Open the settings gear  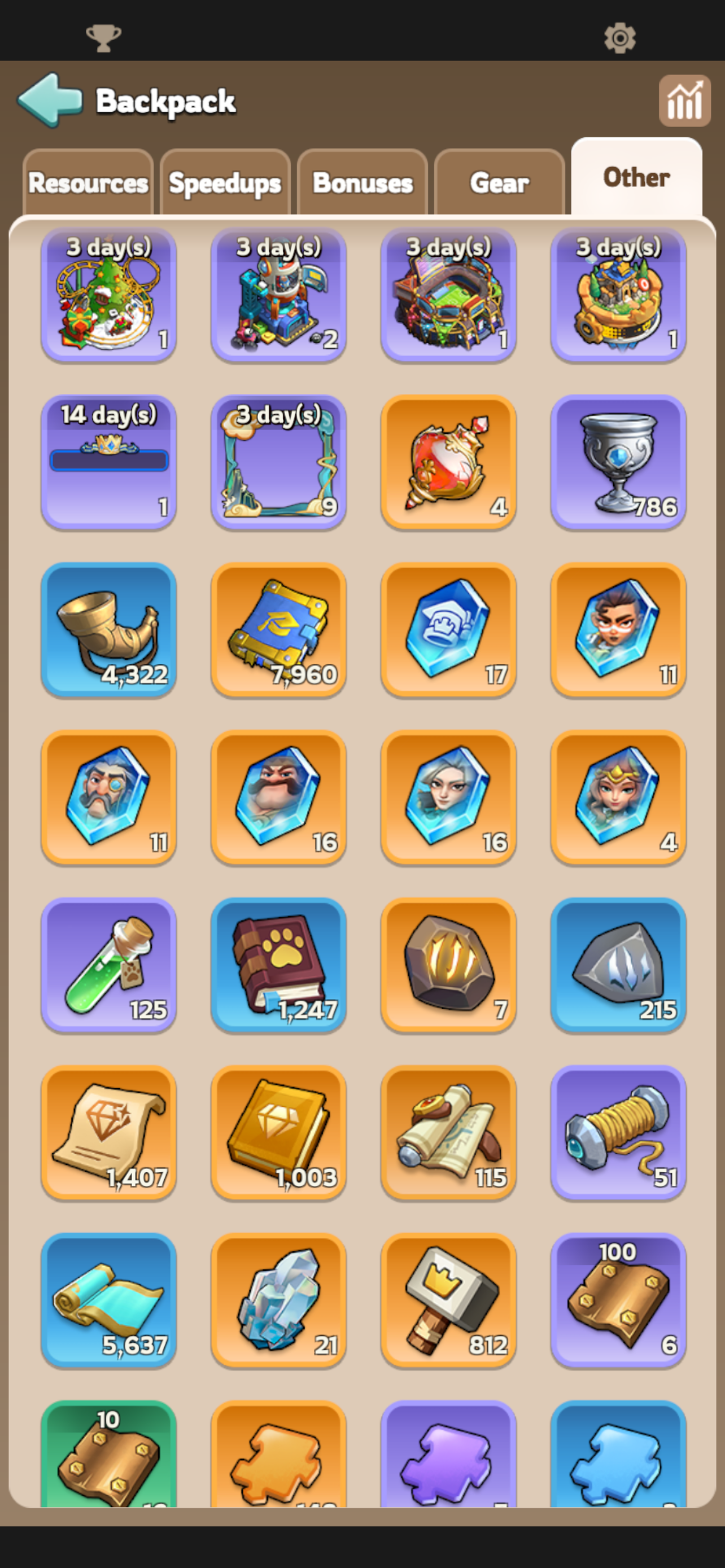click(619, 38)
